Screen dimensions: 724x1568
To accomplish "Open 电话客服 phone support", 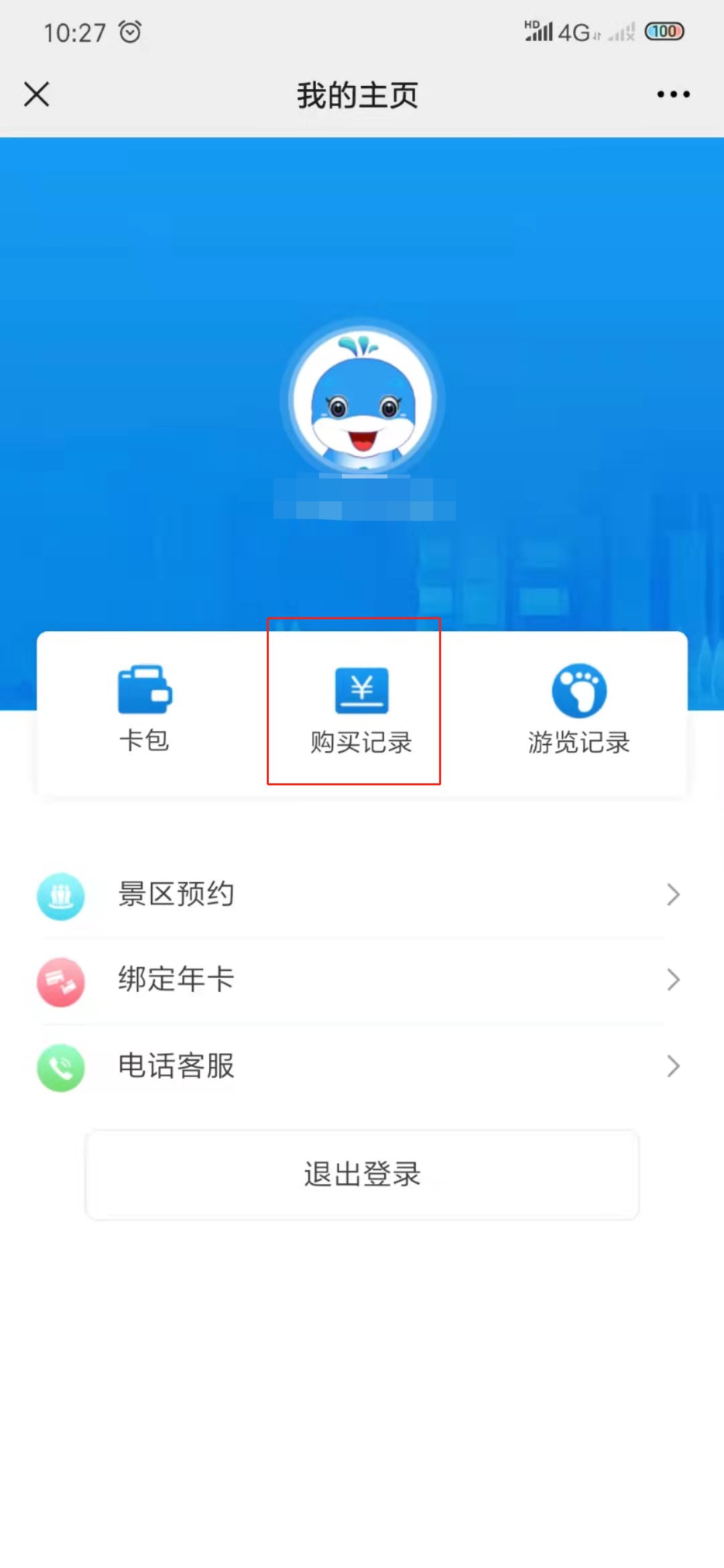I will click(362, 1065).
